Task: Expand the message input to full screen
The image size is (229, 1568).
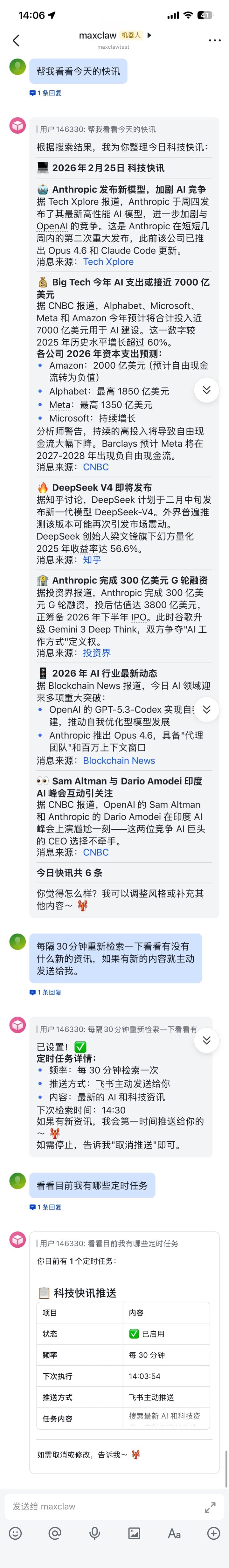Action: pos(210,1507)
